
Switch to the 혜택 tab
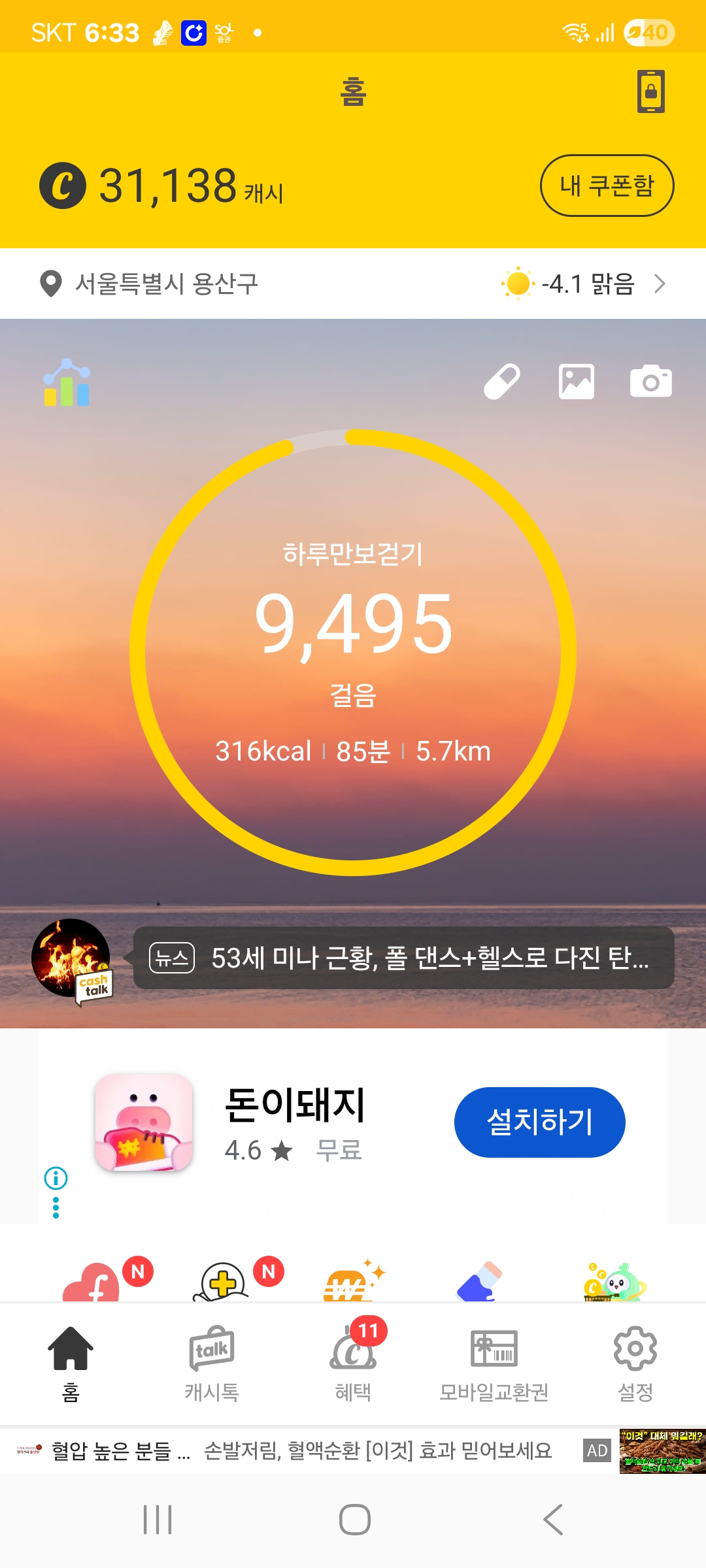pyautogui.click(x=353, y=1364)
